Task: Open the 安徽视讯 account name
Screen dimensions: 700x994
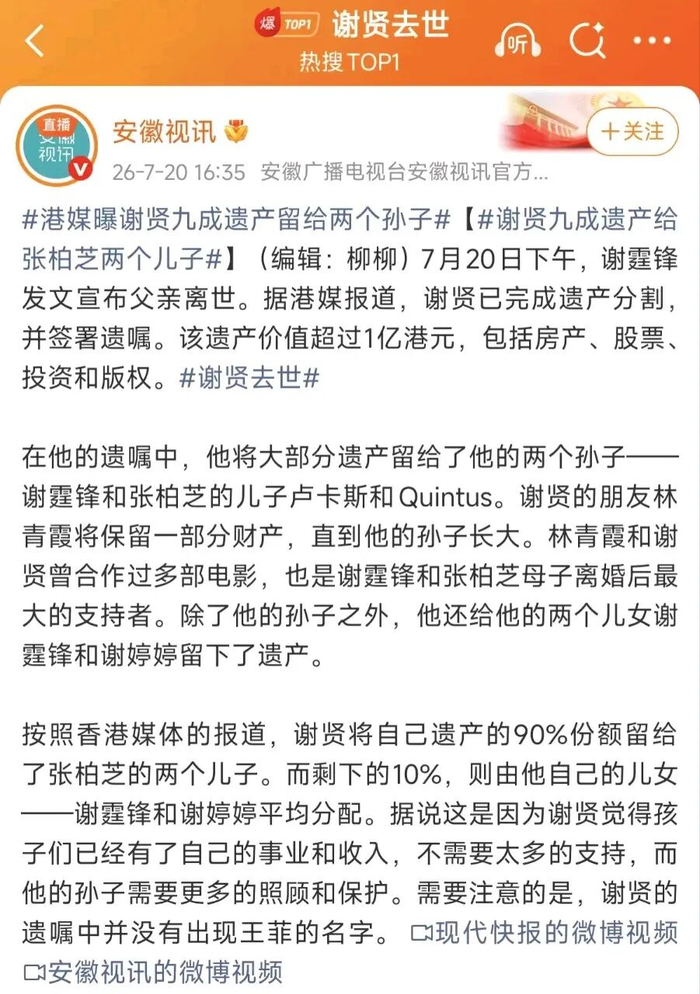Action: tap(164, 131)
